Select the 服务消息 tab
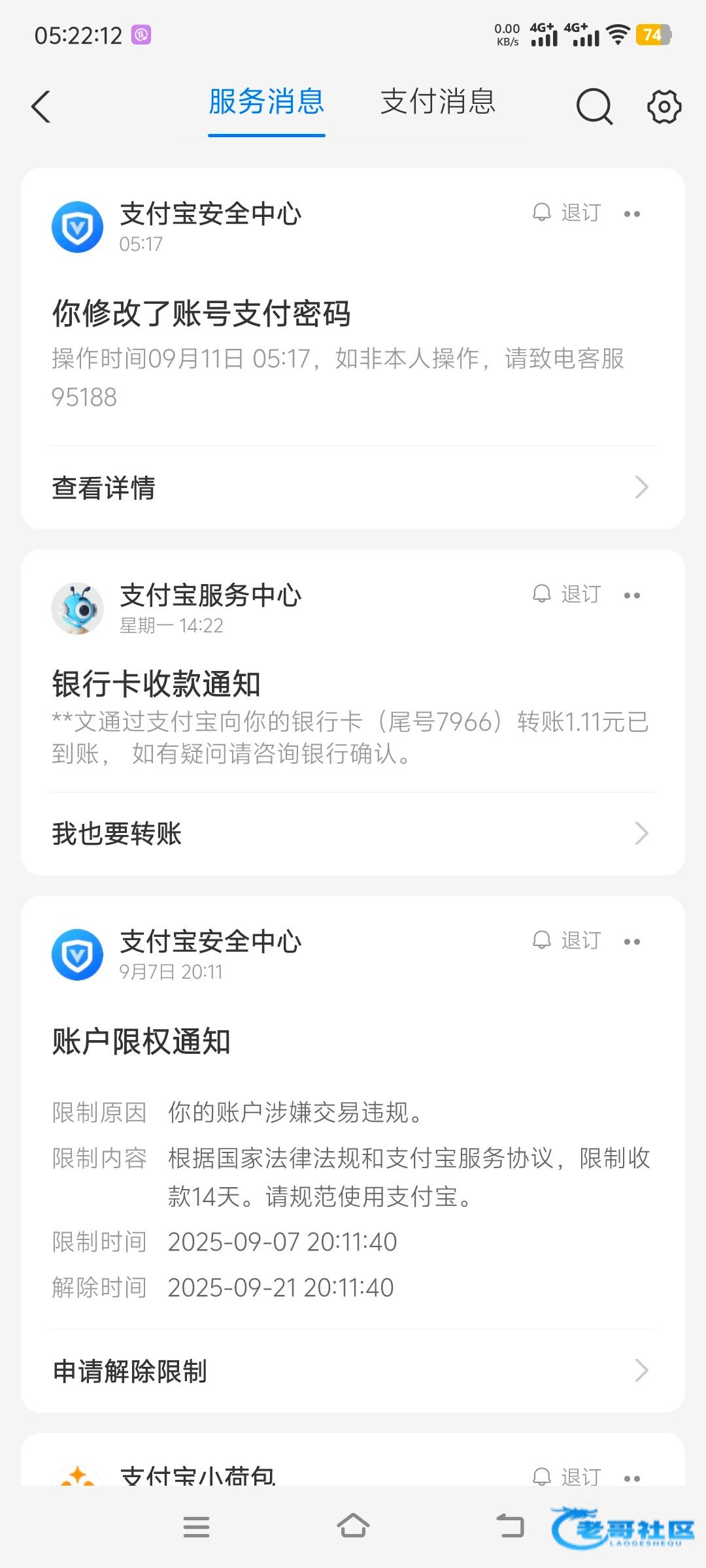 pyautogui.click(x=267, y=103)
